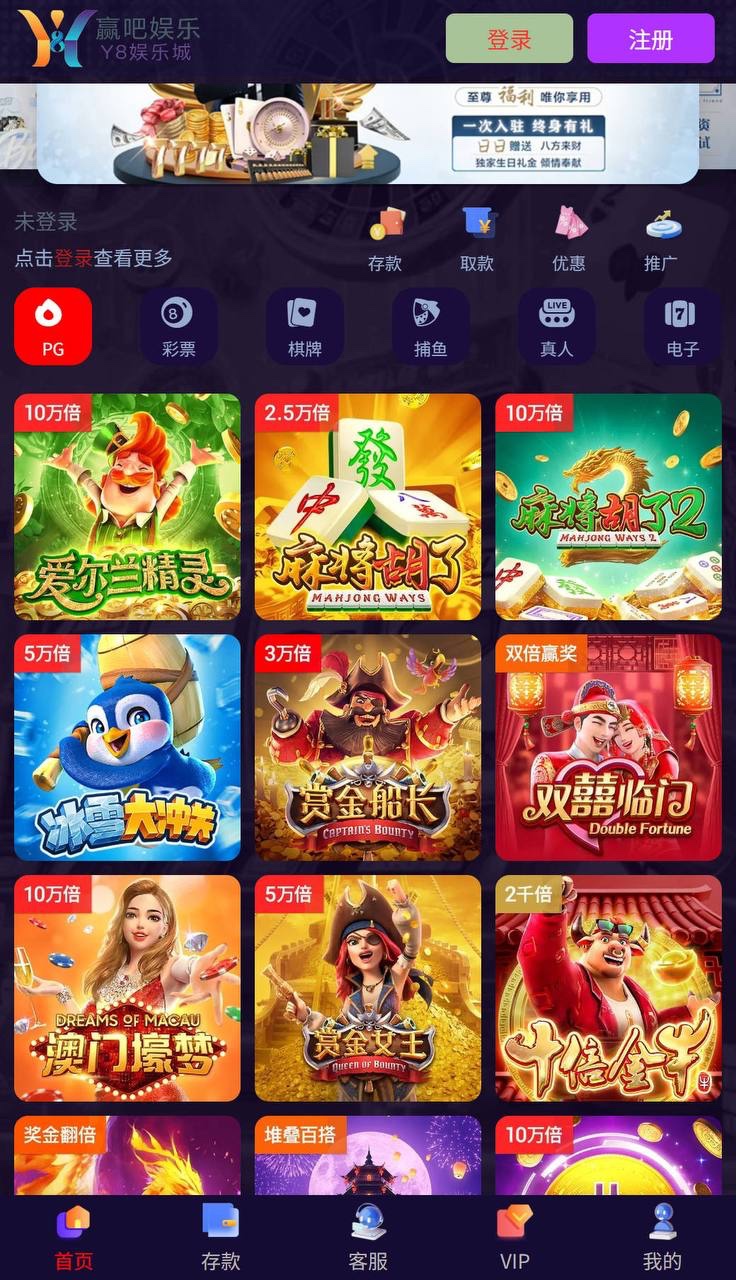The width and height of the screenshot is (736, 1280).
Task: Select the 真人 live casino category
Action: point(556,327)
